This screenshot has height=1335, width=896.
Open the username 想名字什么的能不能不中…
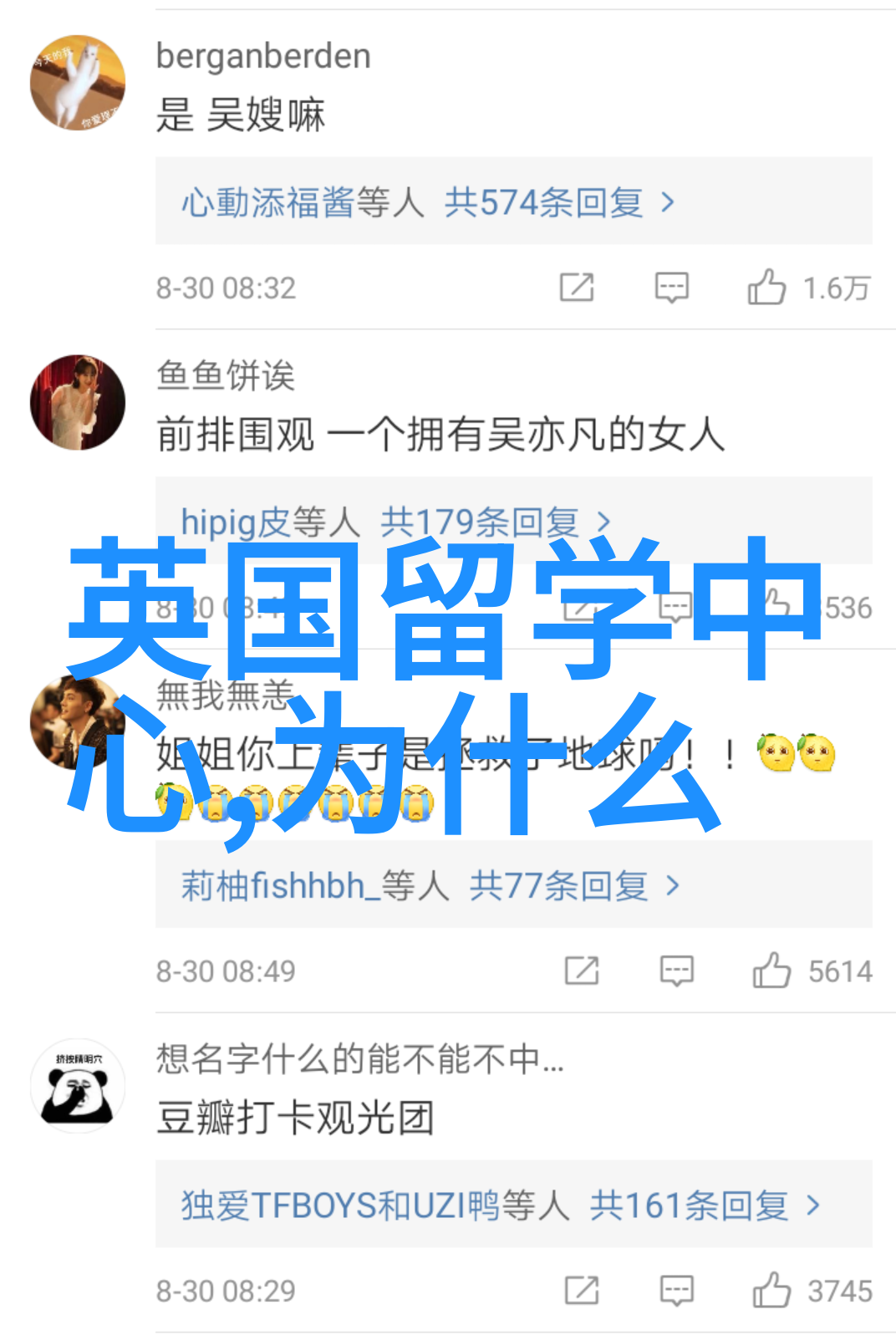pos(360,1059)
